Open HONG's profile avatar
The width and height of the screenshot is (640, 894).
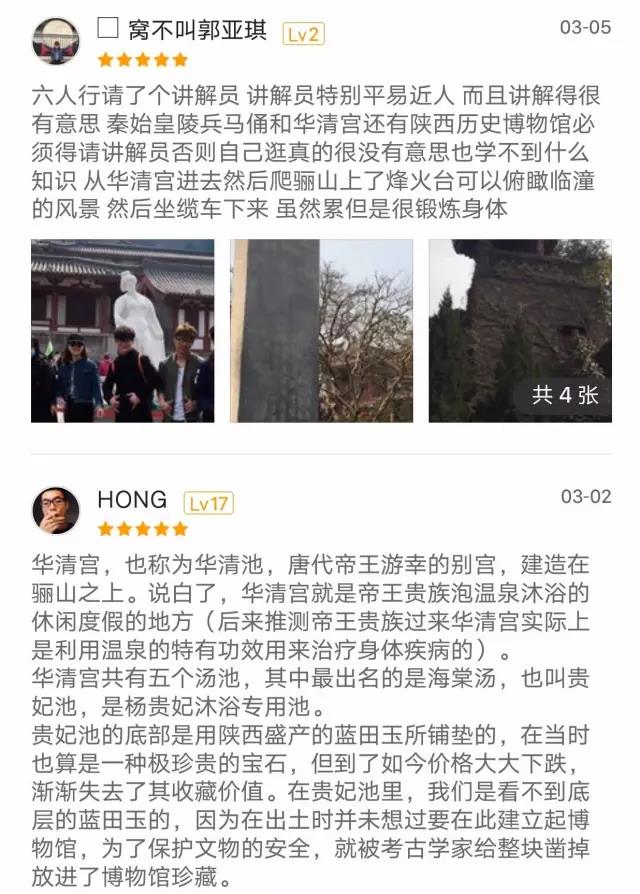56,512
